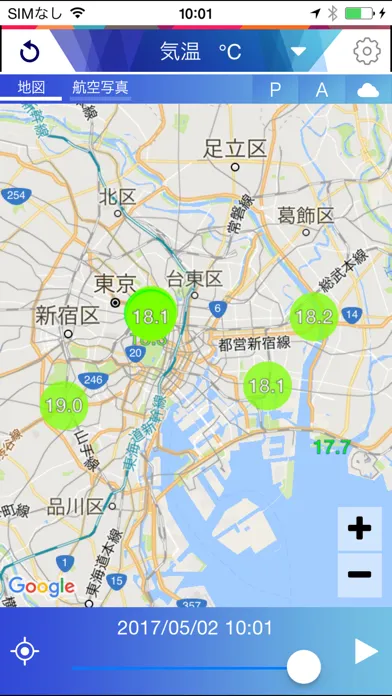The height and width of the screenshot is (696, 392).
Task: Center map on current location
Action: [x=25, y=652]
